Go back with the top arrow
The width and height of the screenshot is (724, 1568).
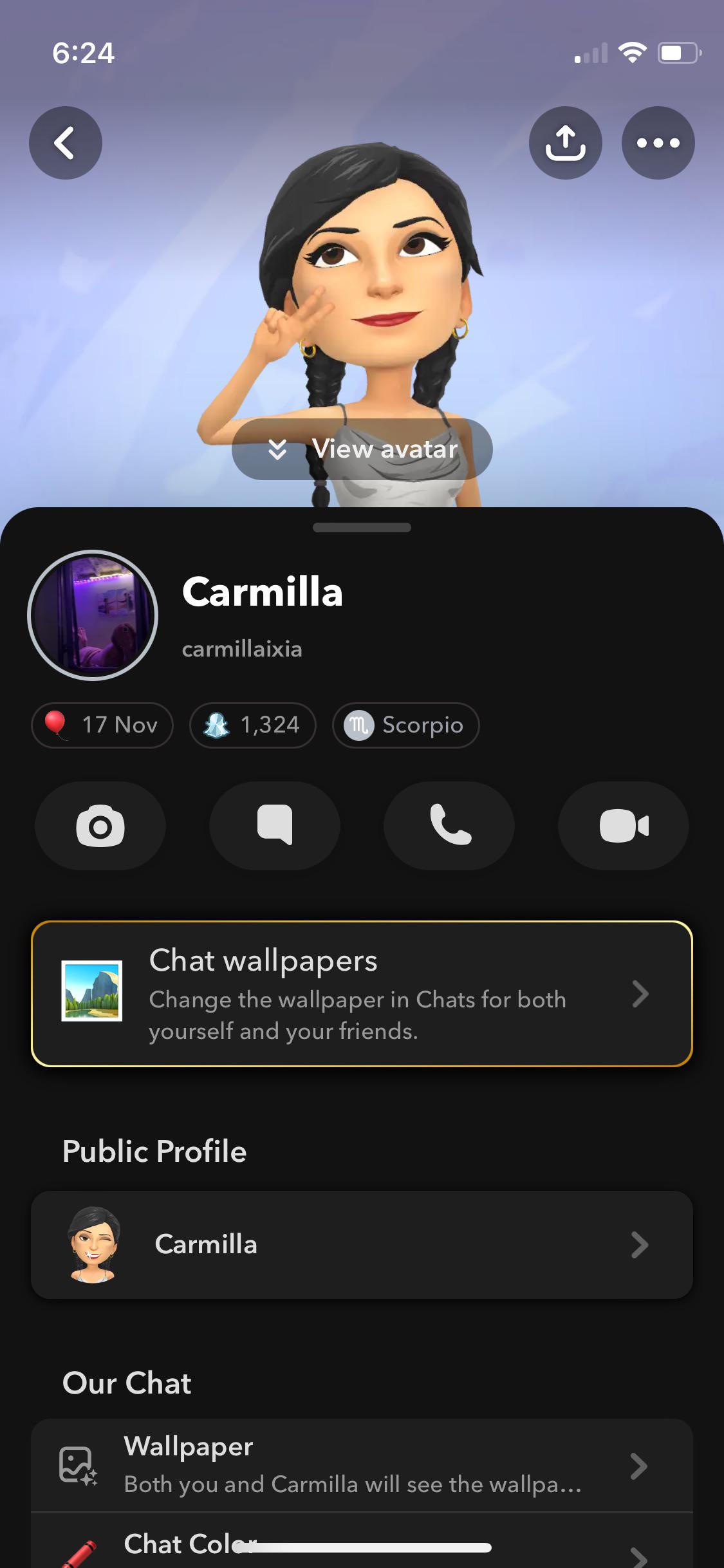coord(66,143)
